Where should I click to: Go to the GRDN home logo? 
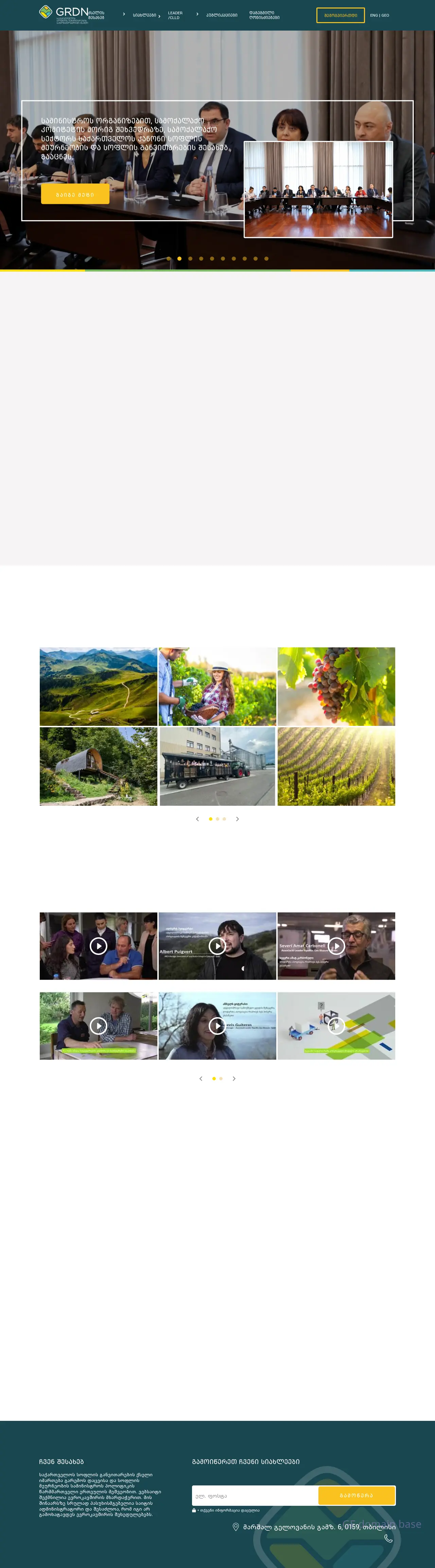[x=63, y=13]
